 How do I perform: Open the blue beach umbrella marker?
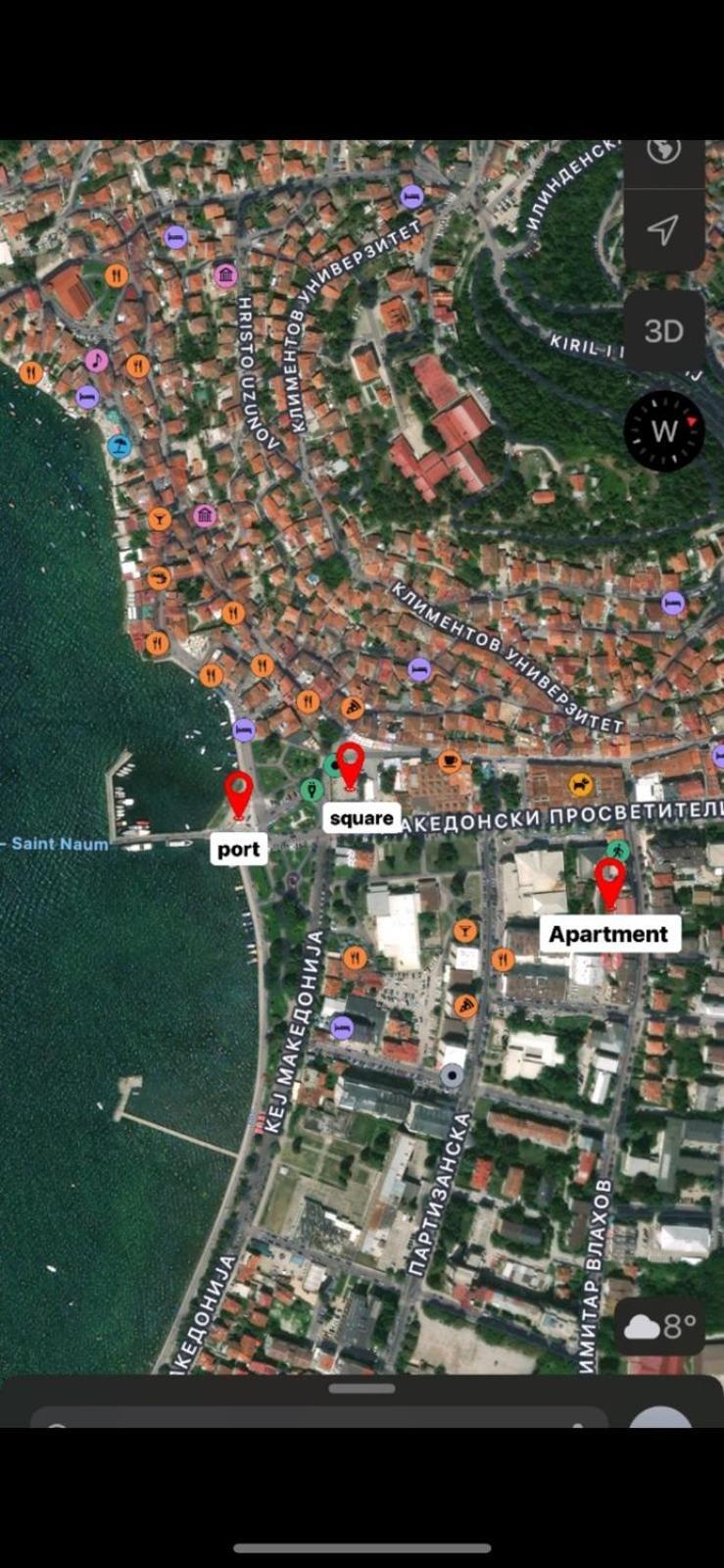(119, 446)
